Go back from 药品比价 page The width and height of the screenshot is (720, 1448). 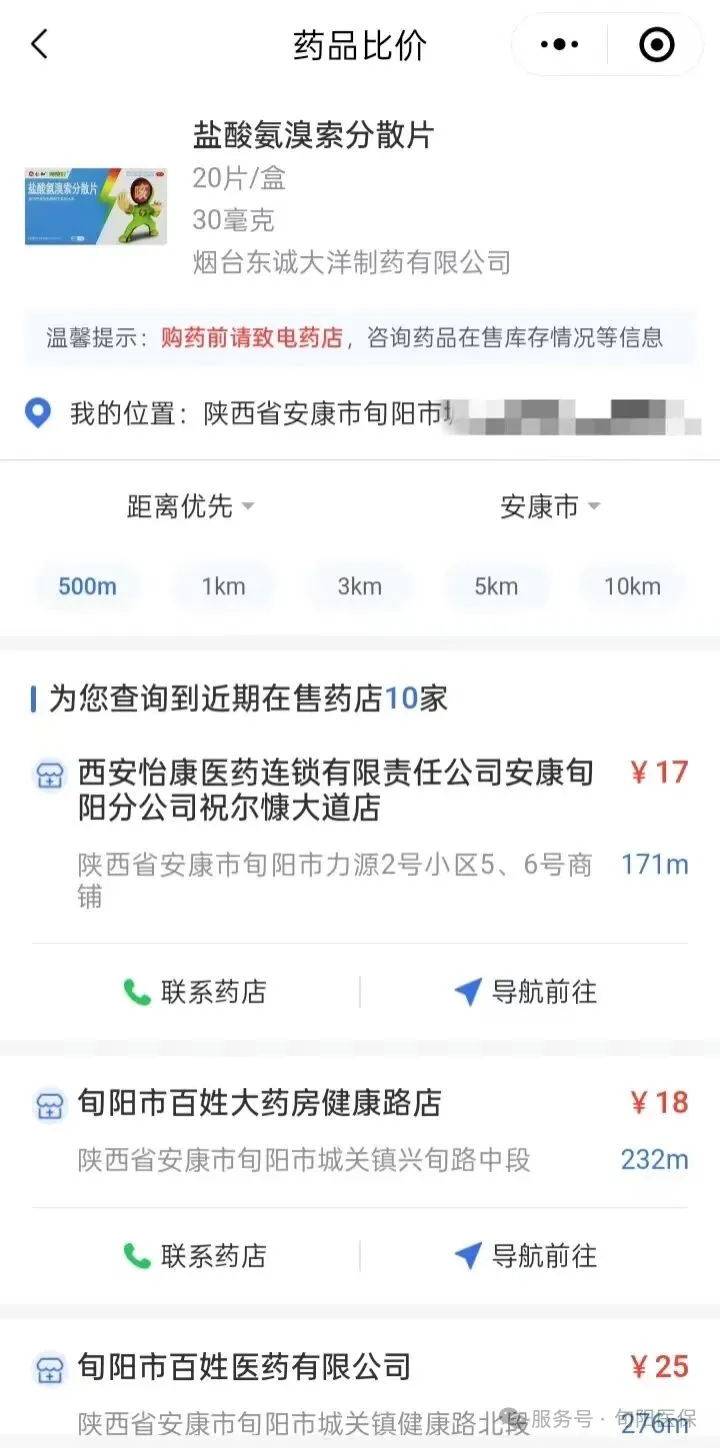(x=39, y=44)
